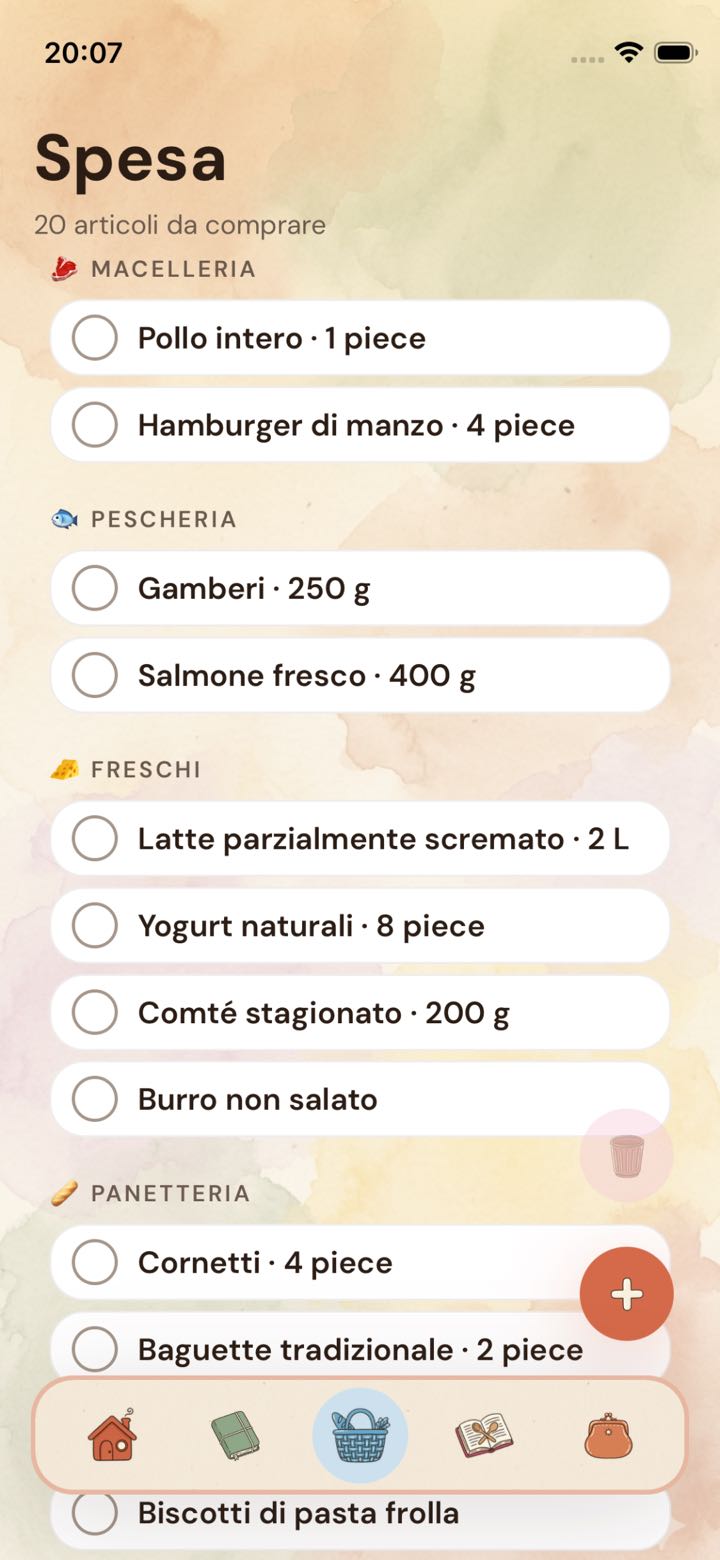Check off Baguette tradizionale

coord(95,1349)
